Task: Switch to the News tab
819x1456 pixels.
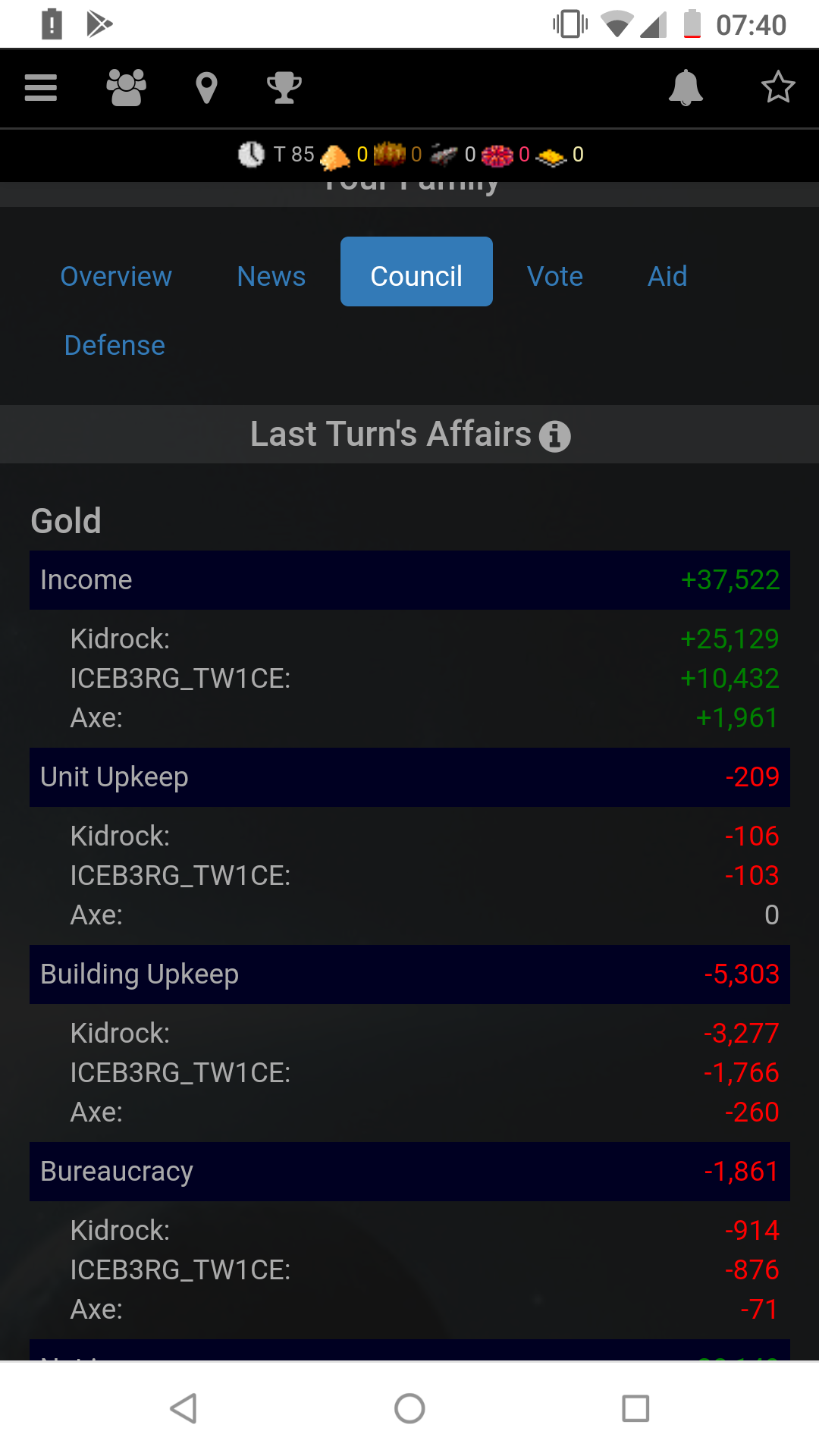Action: [271, 276]
